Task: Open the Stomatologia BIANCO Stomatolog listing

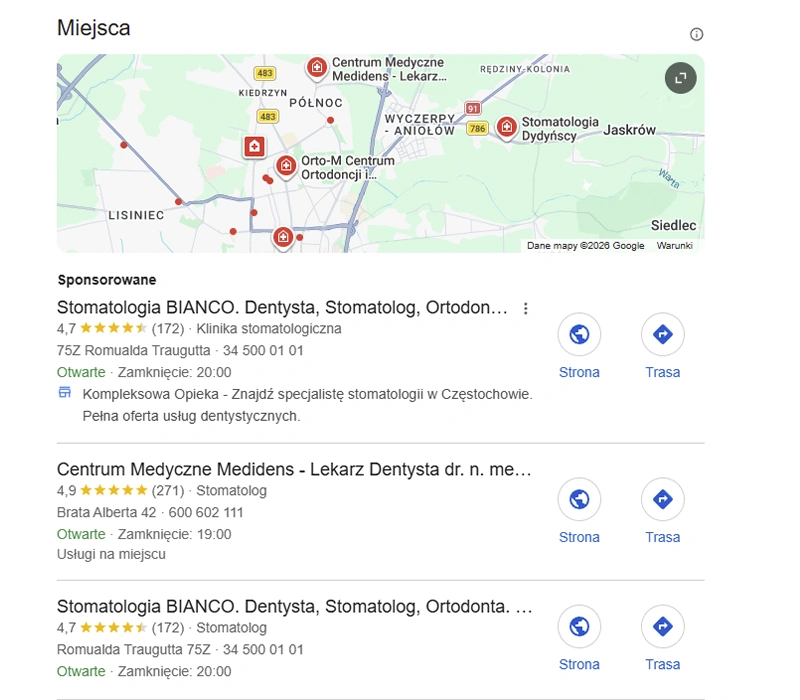Action: click(x=294, y=607)
